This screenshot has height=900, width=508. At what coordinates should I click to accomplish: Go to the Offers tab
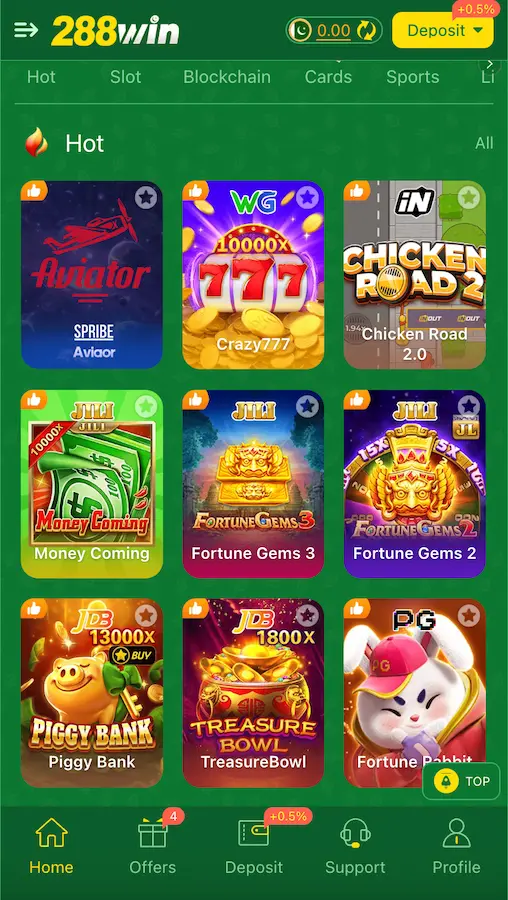[153, 847]
